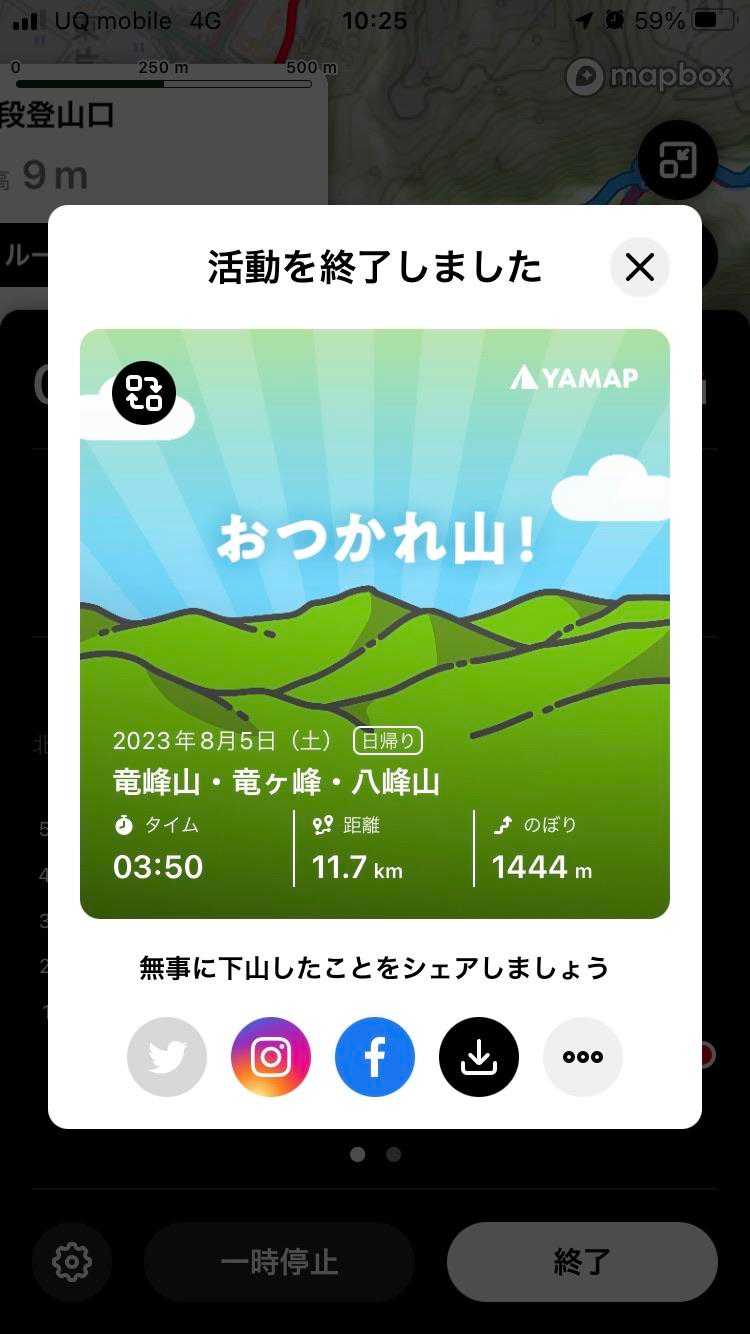Close the activity finished dialog
The height and width of the screenshot is (1334, 750).
coord(639,267)
